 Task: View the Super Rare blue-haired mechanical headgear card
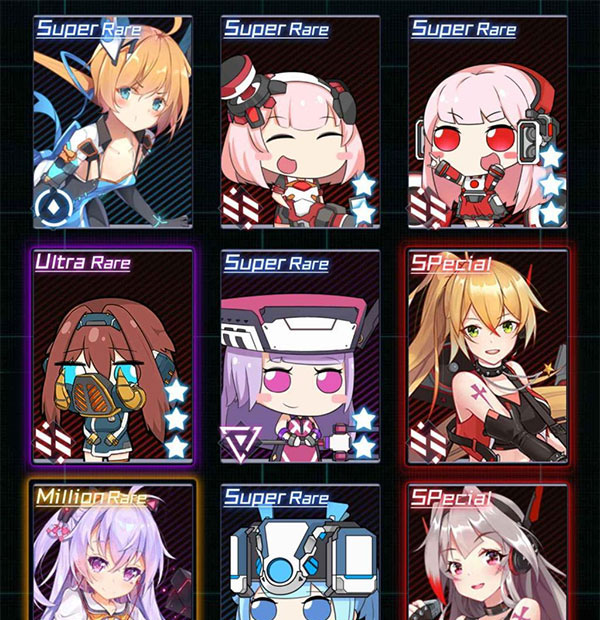pos(300,555)
